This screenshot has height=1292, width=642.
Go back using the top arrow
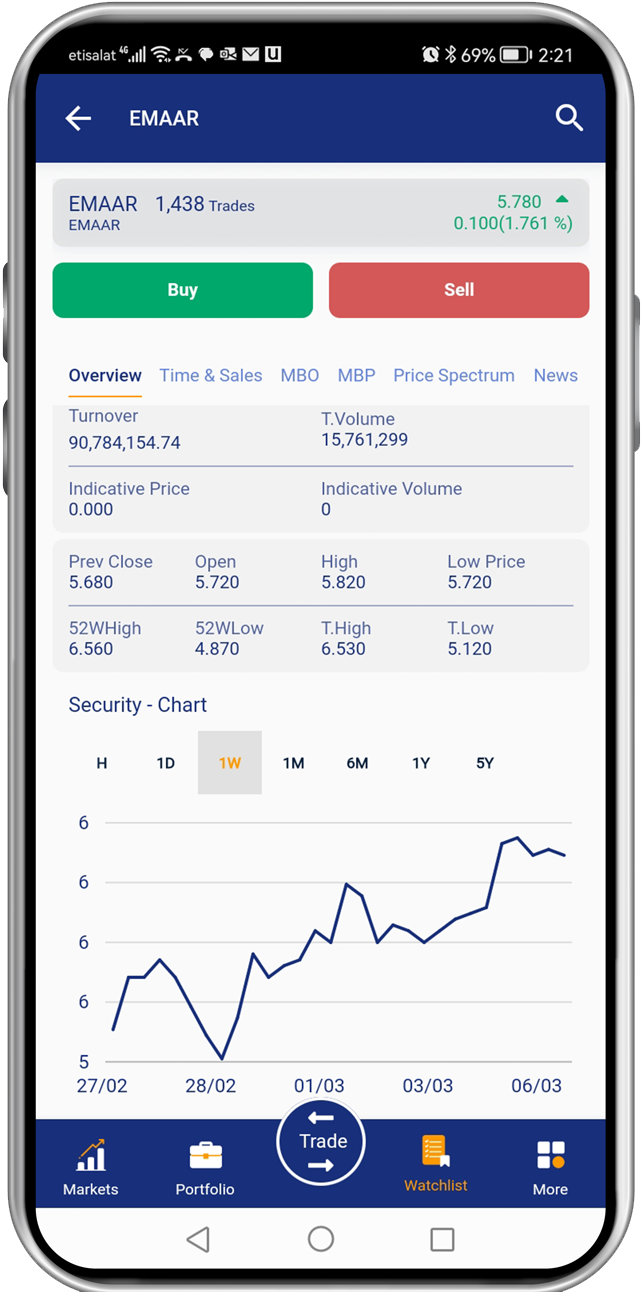(x=78, y=118)
